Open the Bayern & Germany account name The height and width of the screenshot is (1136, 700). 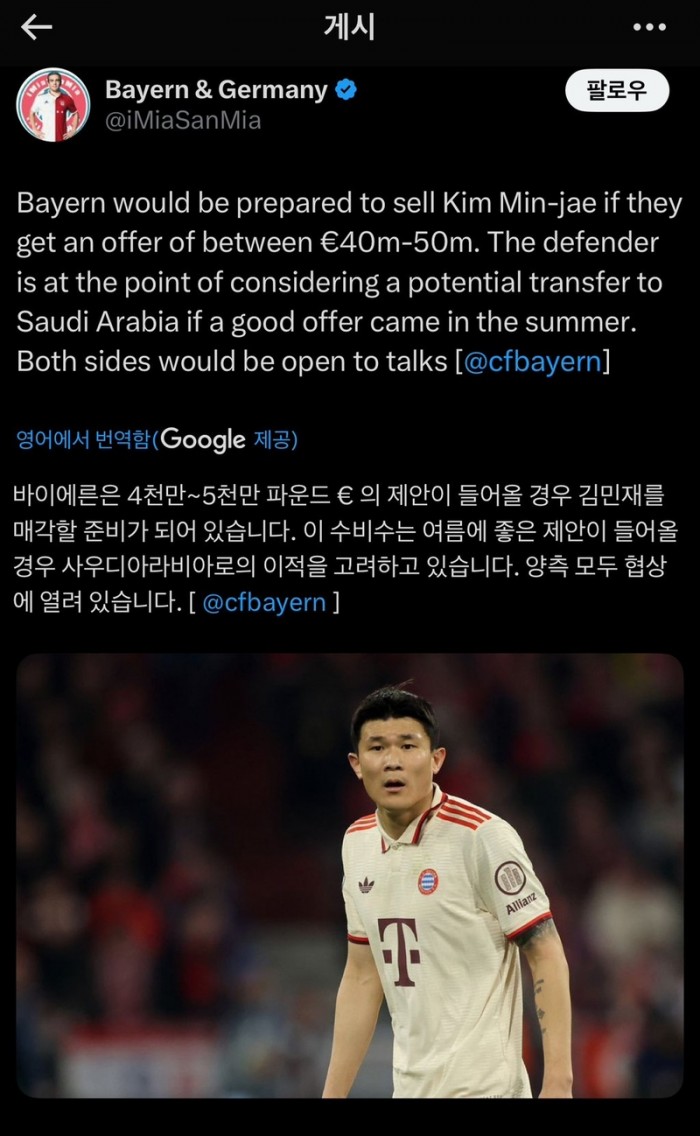[216, 90]
